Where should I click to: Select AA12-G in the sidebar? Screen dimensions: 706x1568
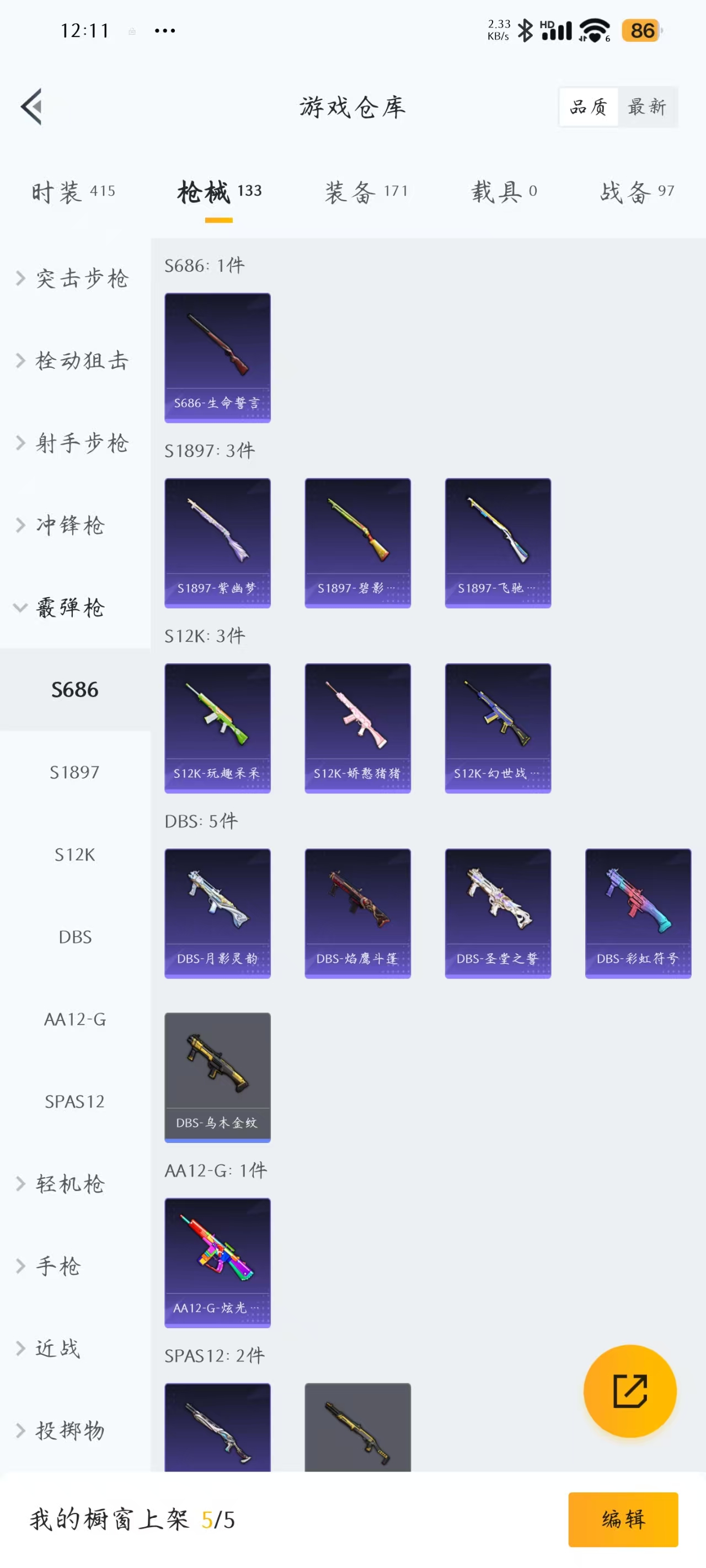coord(74,1018)
